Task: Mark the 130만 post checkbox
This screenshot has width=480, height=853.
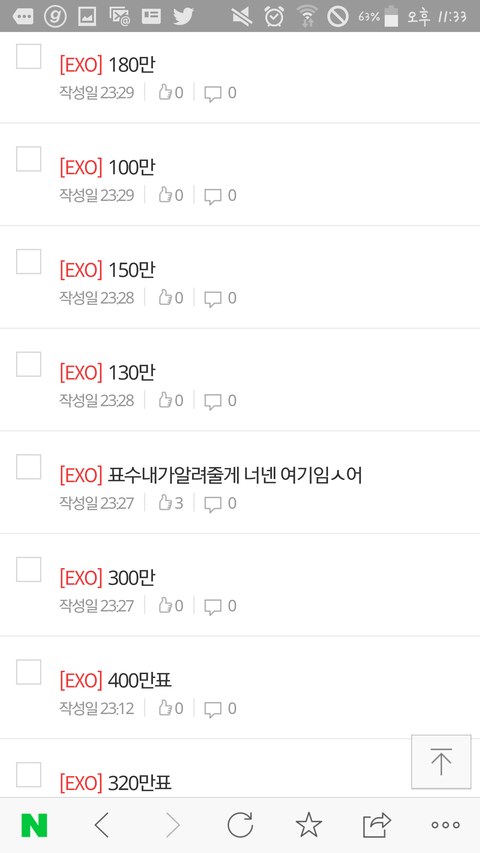Action: (28, 364)
